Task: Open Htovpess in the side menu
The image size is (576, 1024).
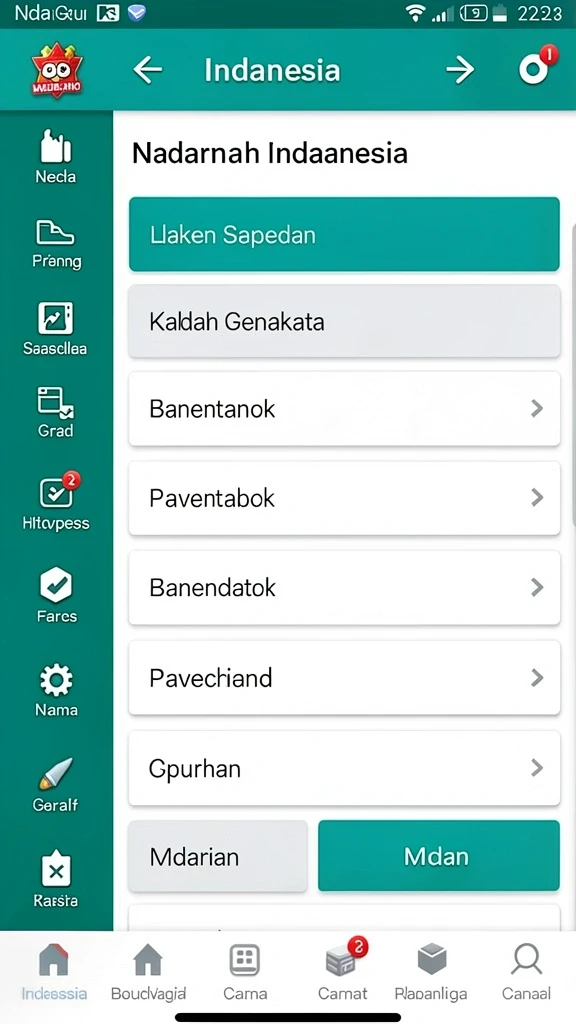Action: tap(56, 502)
